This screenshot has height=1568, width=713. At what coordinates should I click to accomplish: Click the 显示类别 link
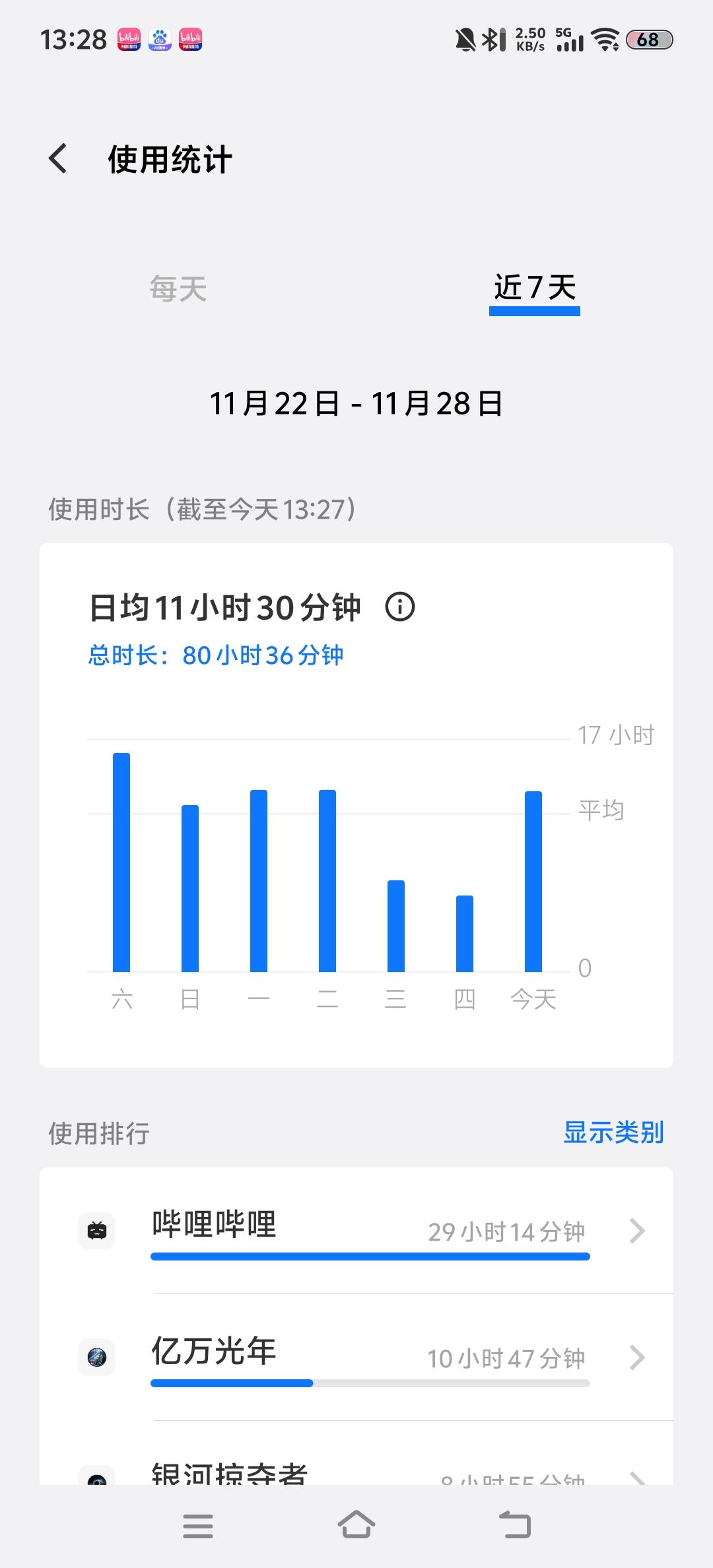(613, 1132)
